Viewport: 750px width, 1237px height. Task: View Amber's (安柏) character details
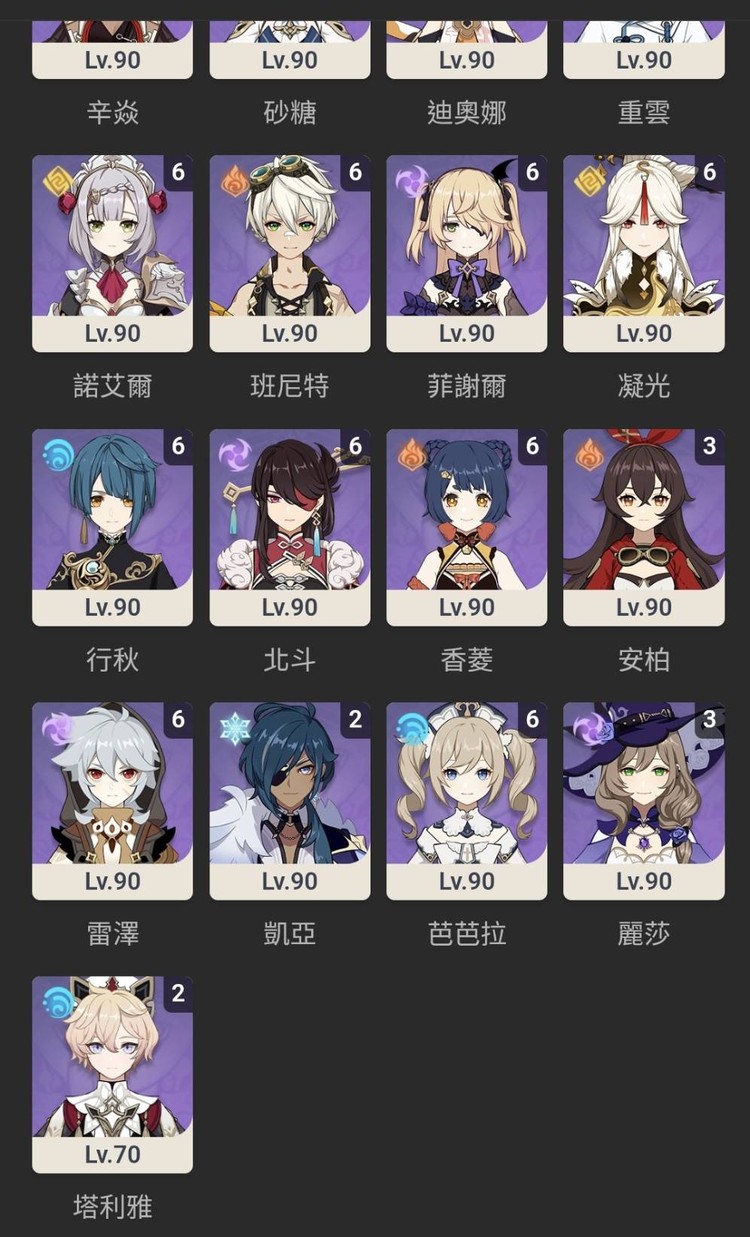(643, 526)
